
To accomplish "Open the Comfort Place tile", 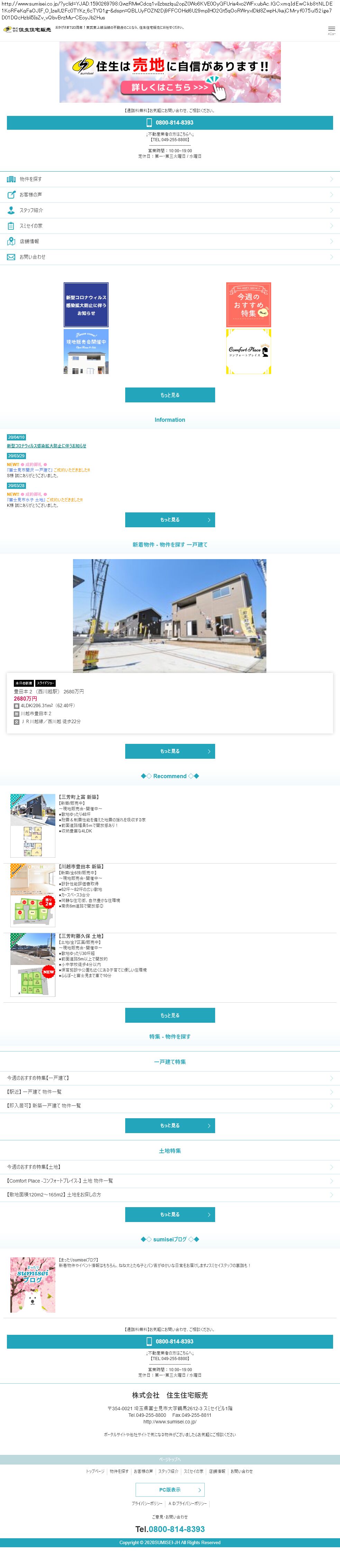I will [x=248, y=351].
